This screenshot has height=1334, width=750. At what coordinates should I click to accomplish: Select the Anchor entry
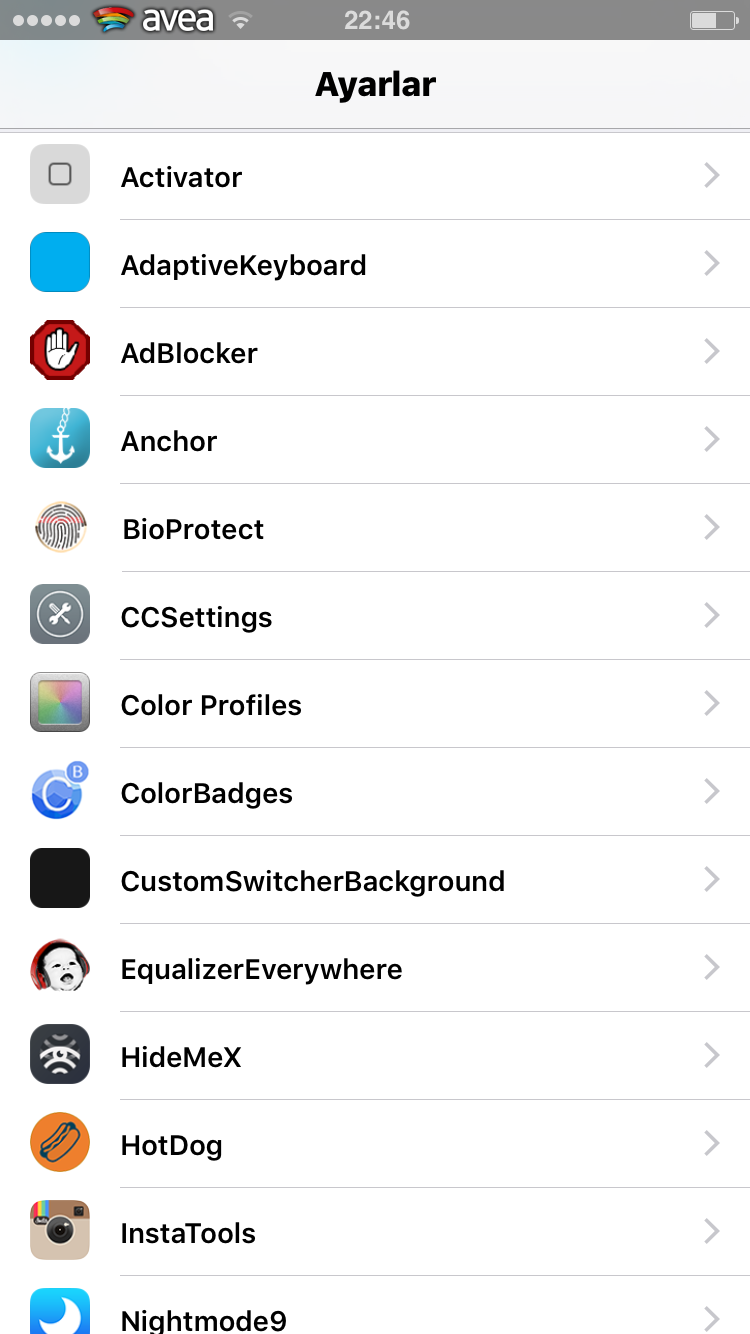tap(375, 440)
